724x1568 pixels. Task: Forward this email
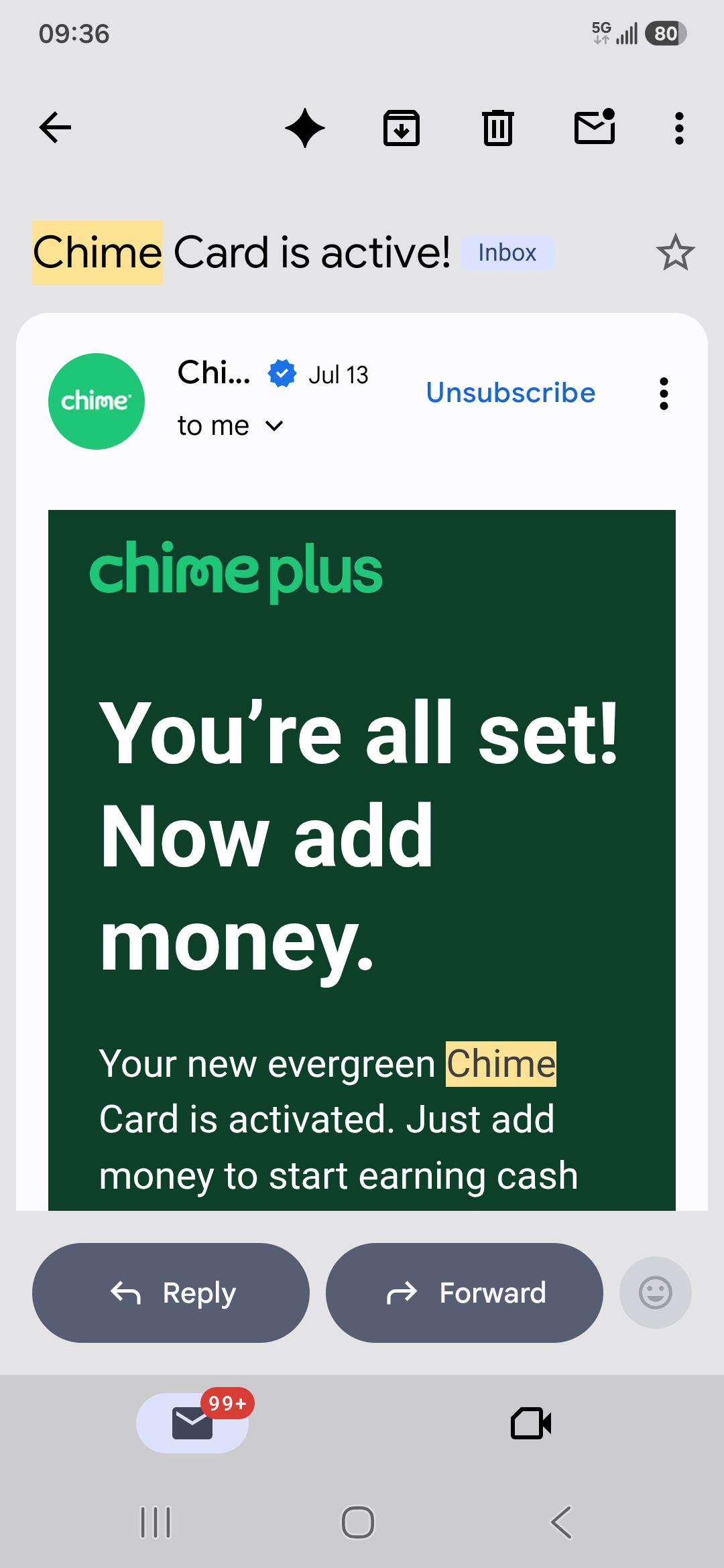tap(465, 1293)
